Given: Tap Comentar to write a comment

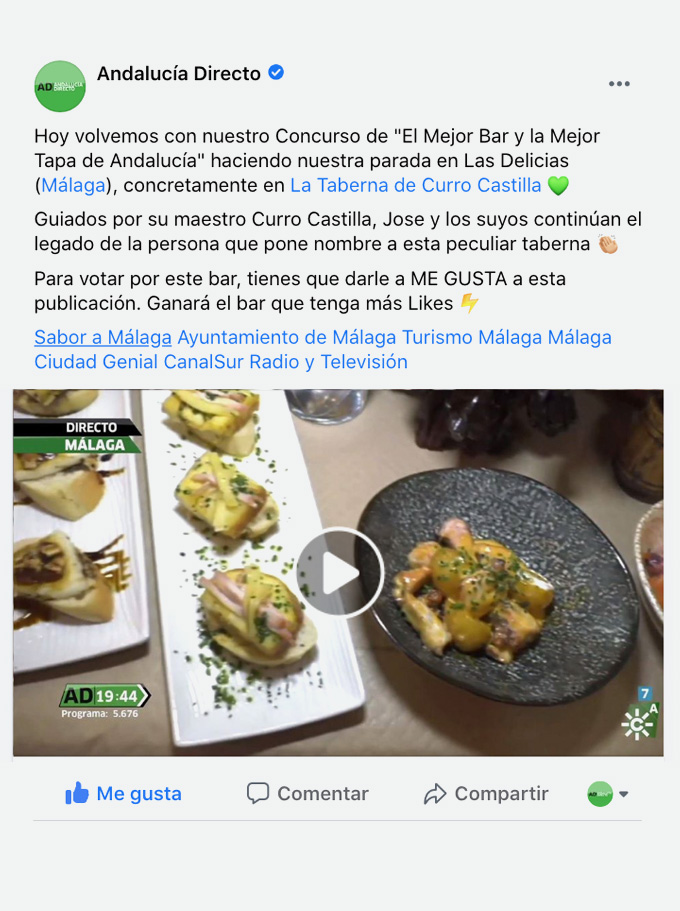Looking at the screenshot, I should click(x=308, y=794).
